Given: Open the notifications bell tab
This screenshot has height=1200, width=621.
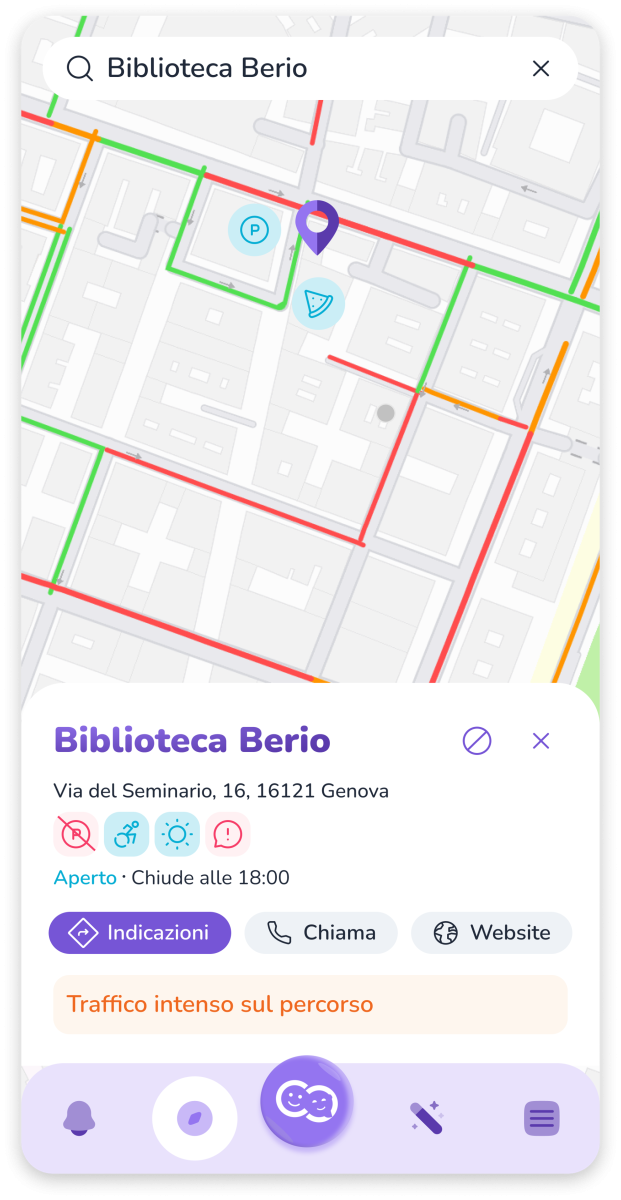Looking at the screenshot, I should (x=79, y=1118).
